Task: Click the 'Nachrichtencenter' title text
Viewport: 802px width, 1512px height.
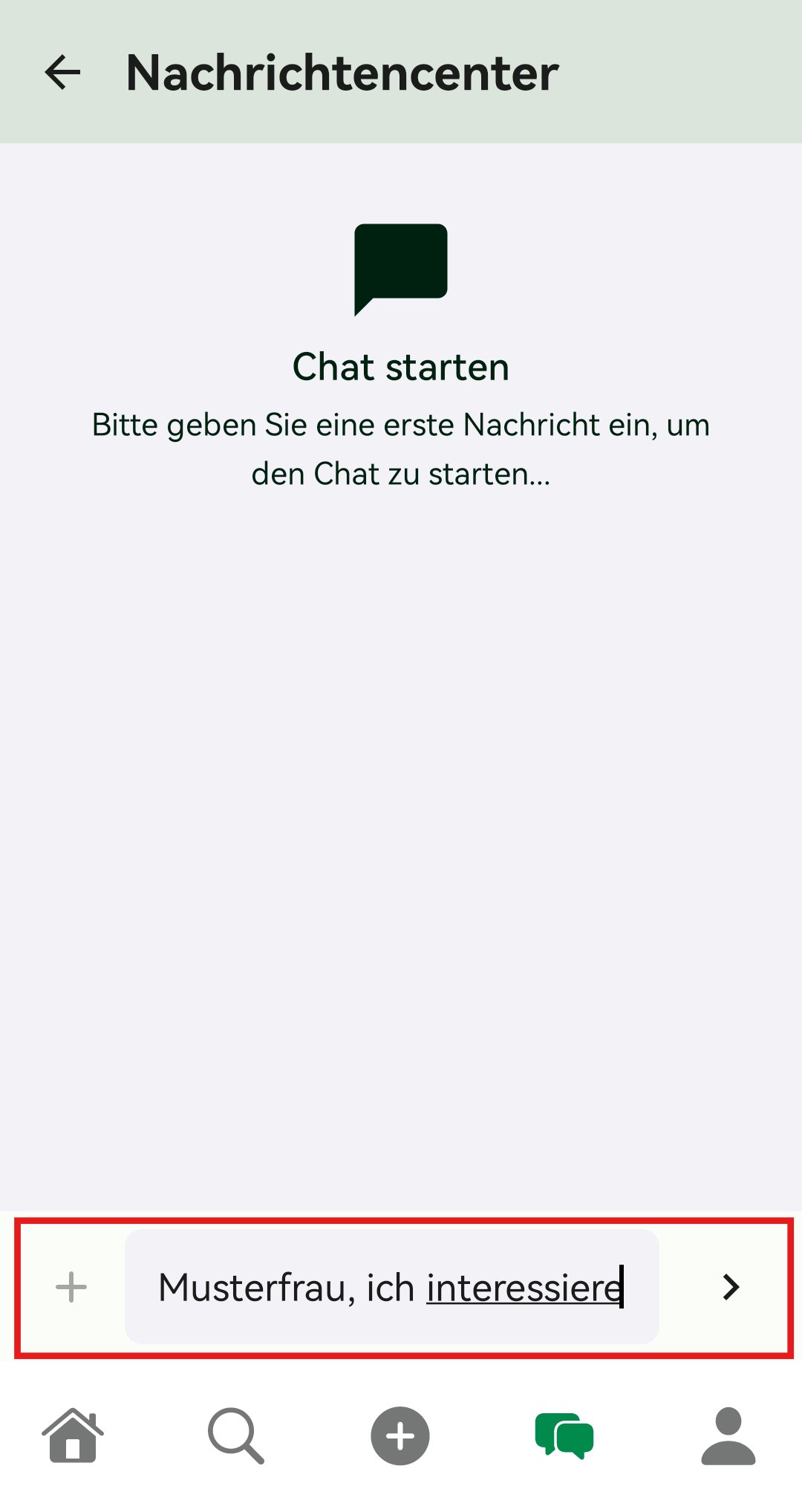Action: (341, 72)
